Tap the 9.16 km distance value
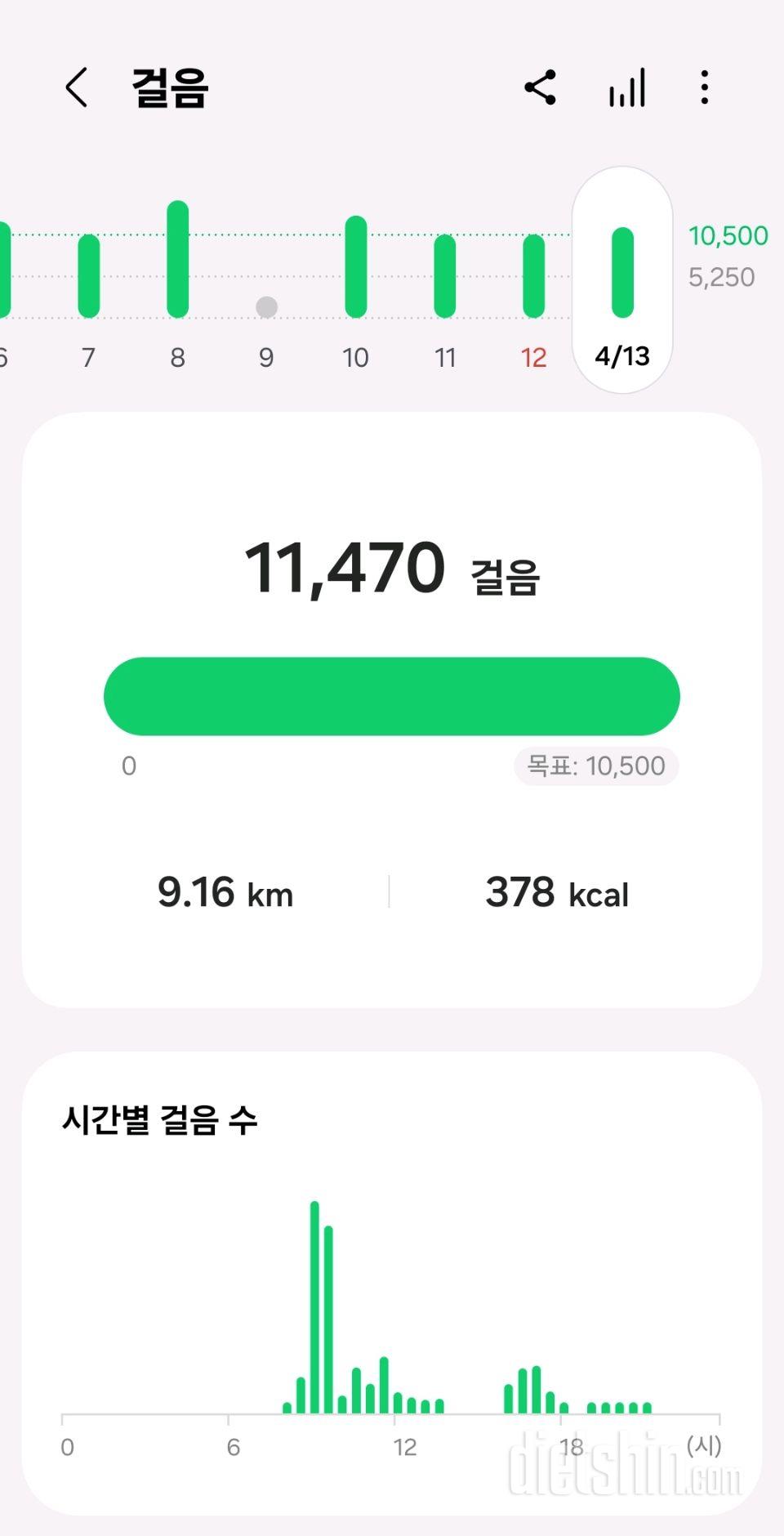Image resolution: width=784 pixels, height=1536 pixels. click(x=226, y=893)
